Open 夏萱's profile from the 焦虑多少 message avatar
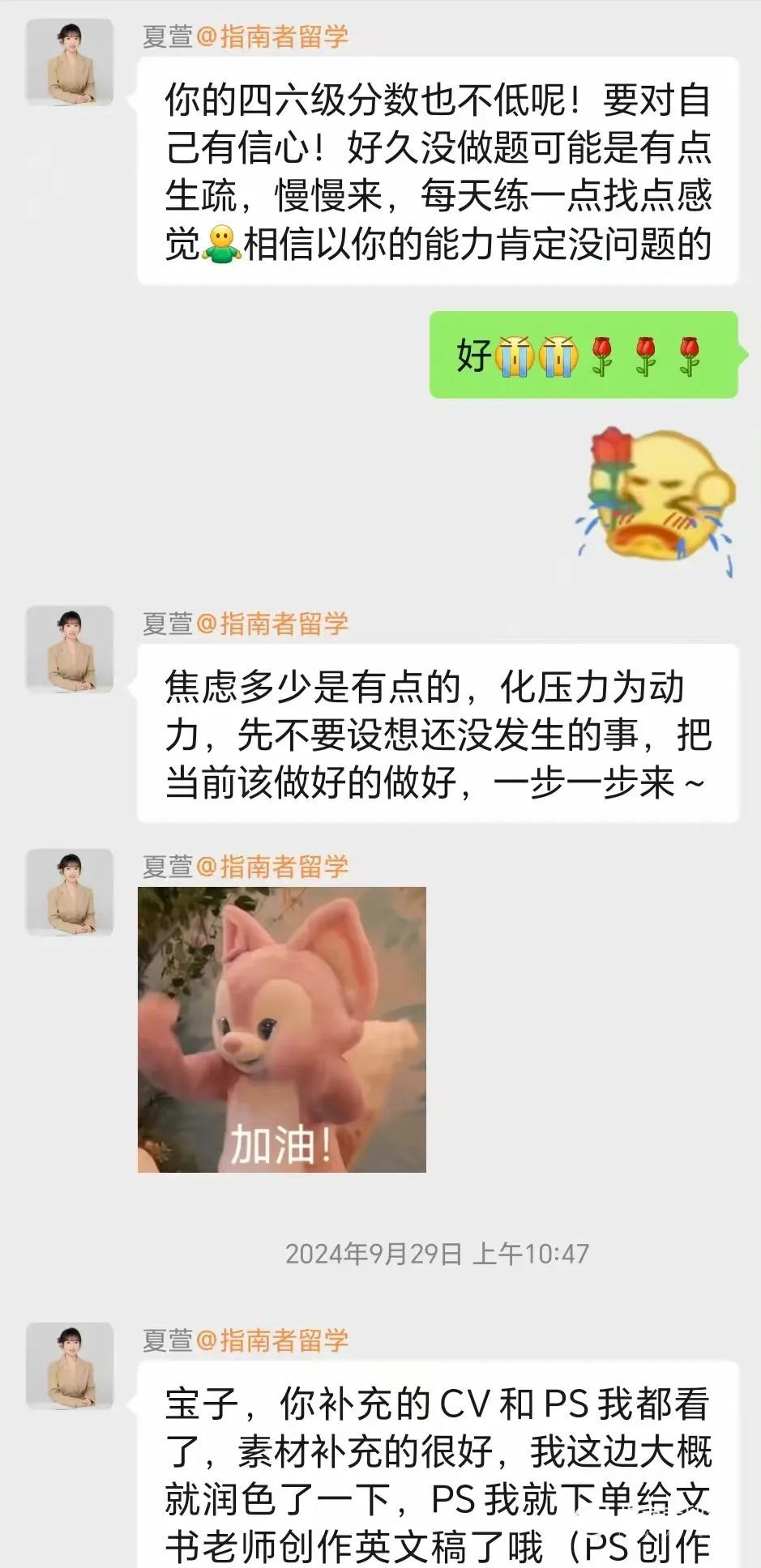This screenshot has height=1568, width=761. point(70,649)
